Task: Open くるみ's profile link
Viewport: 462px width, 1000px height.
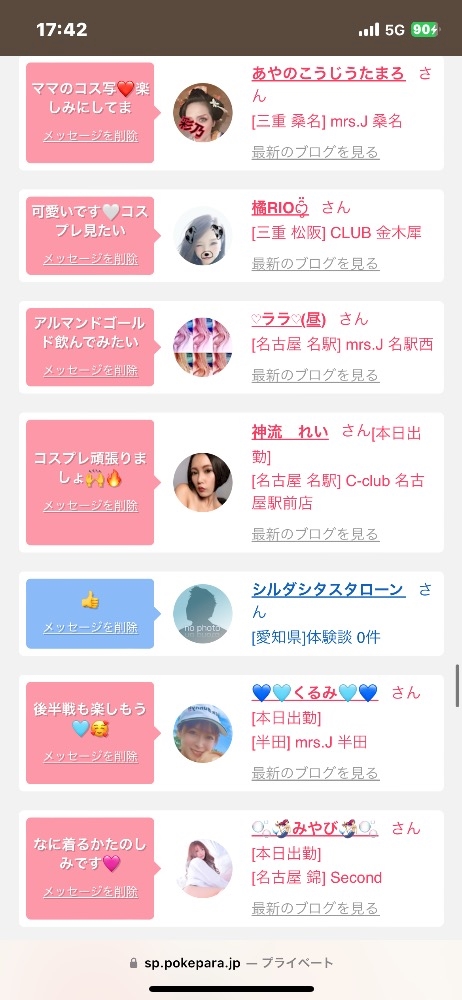Action: point(315,693)
